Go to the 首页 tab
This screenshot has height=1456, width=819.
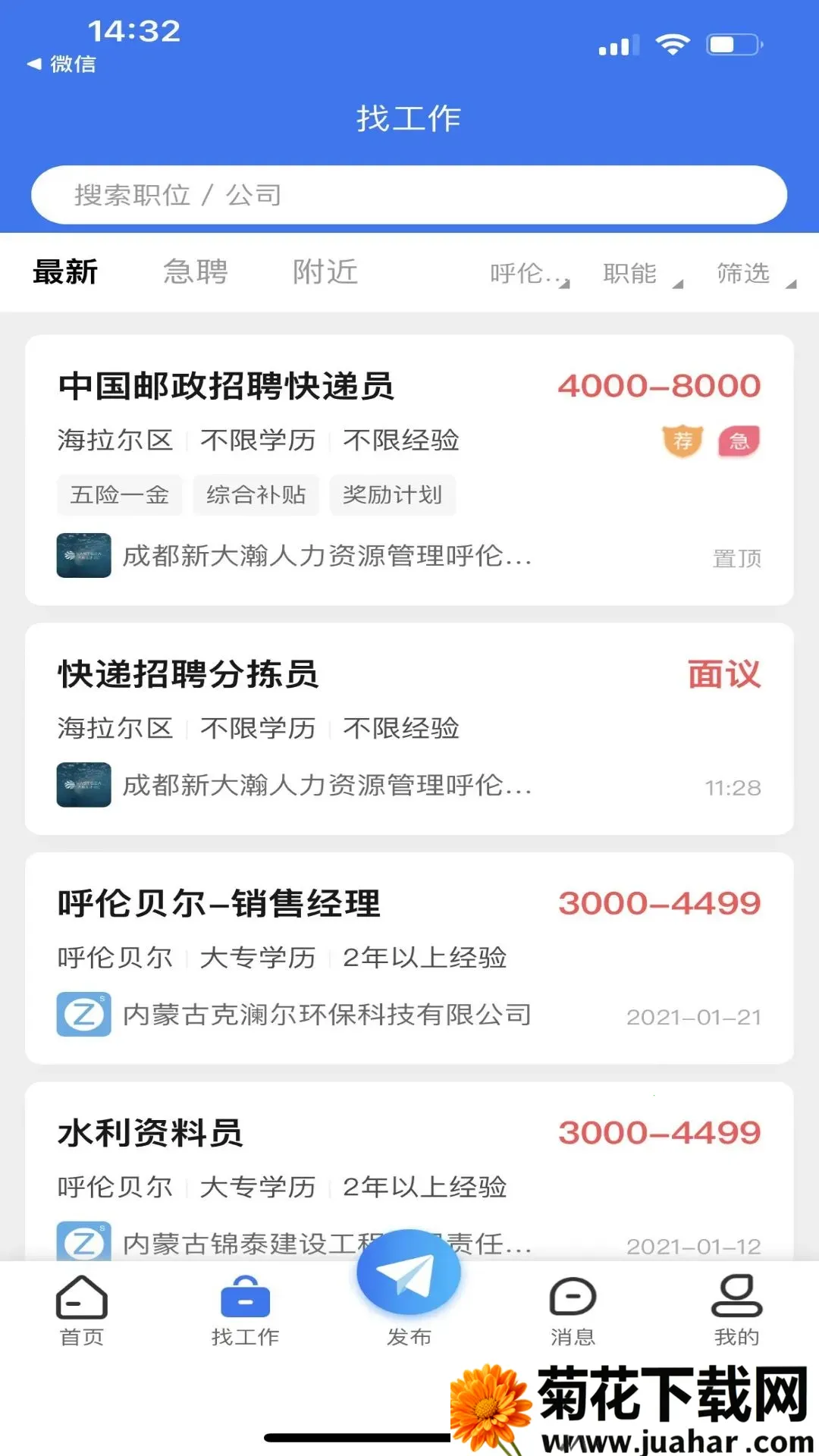[x=82, y=1310]
